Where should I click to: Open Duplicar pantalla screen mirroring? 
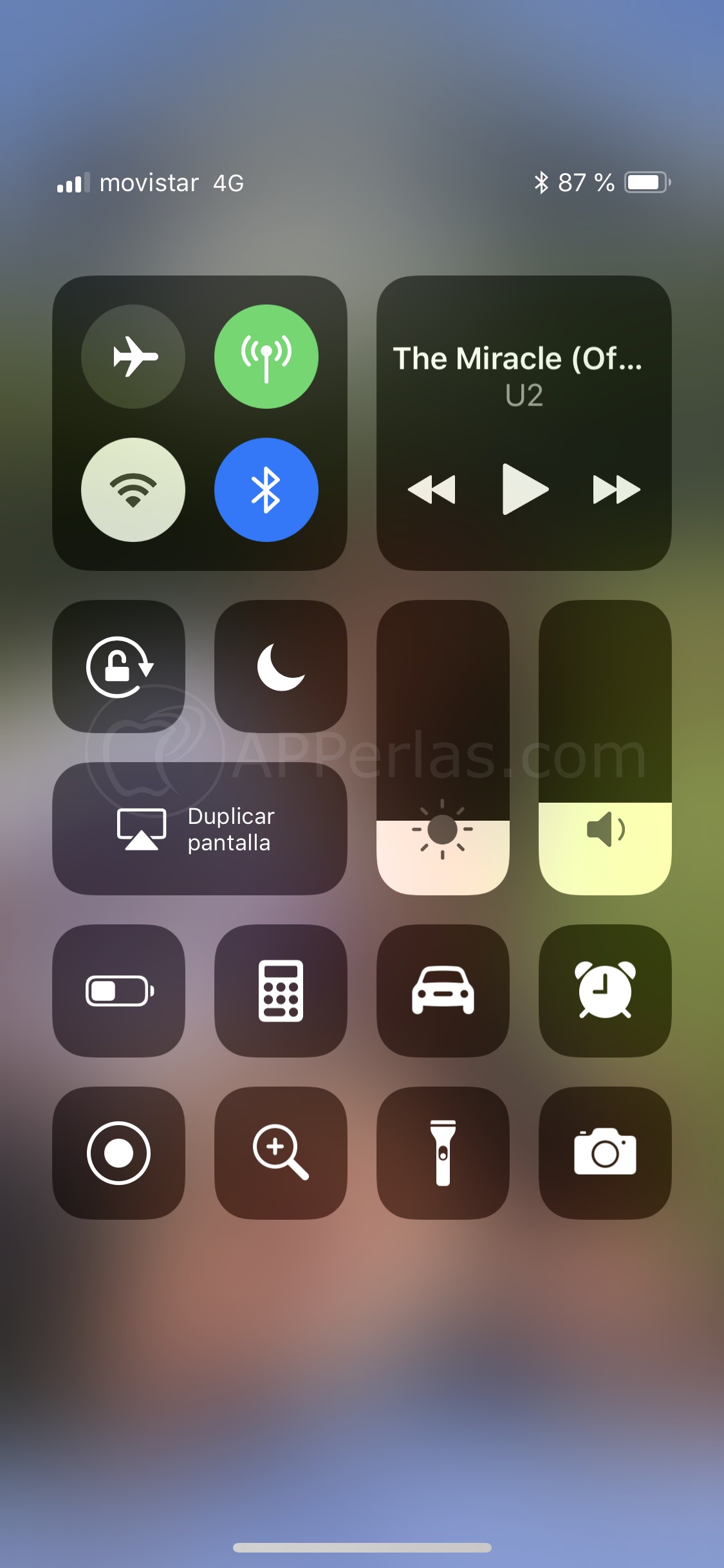pyautogui.click(x=200, y=829)
